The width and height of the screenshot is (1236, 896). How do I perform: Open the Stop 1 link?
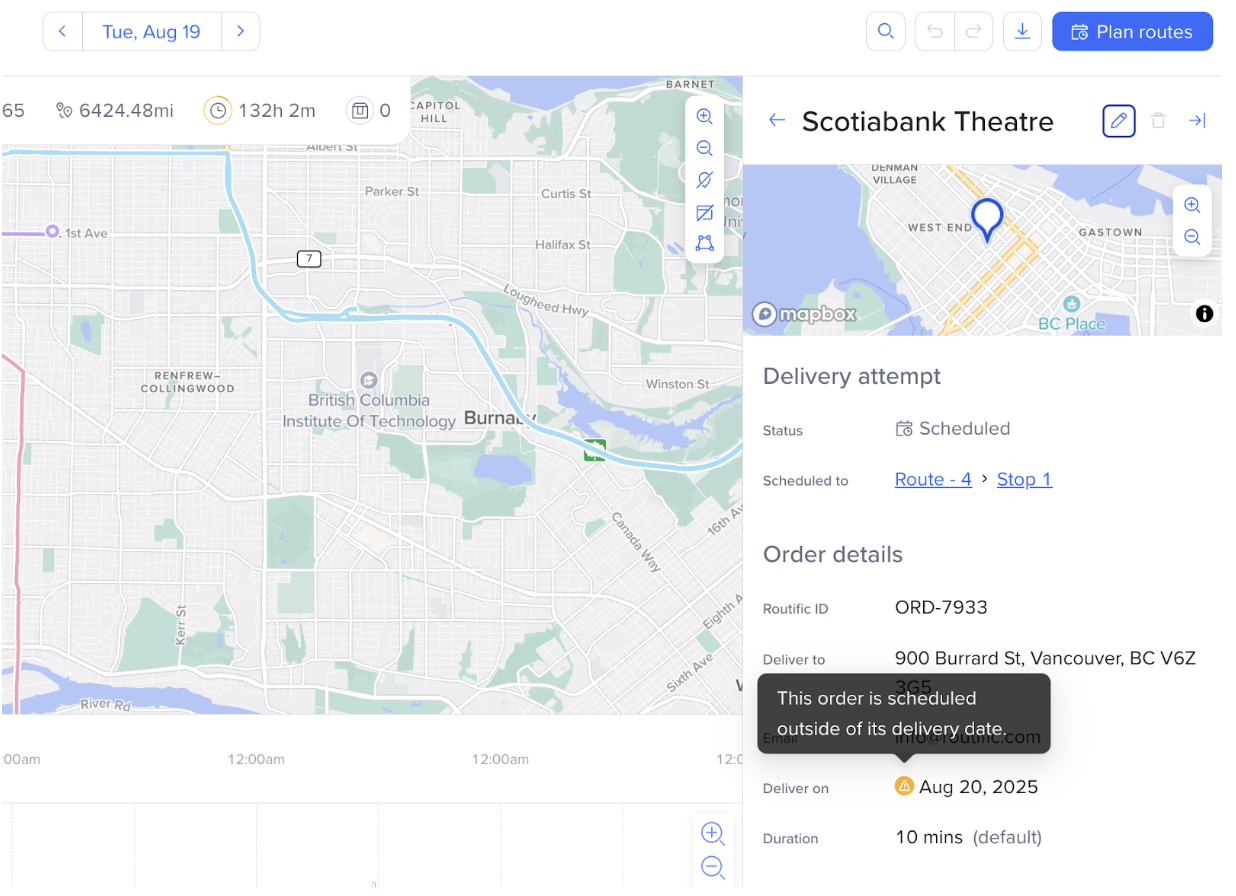(1024, 479)
